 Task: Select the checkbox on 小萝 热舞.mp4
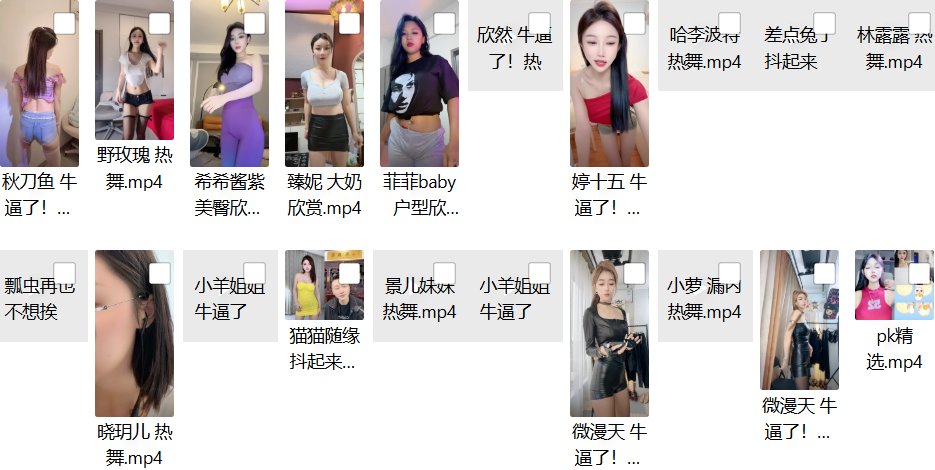730,274
